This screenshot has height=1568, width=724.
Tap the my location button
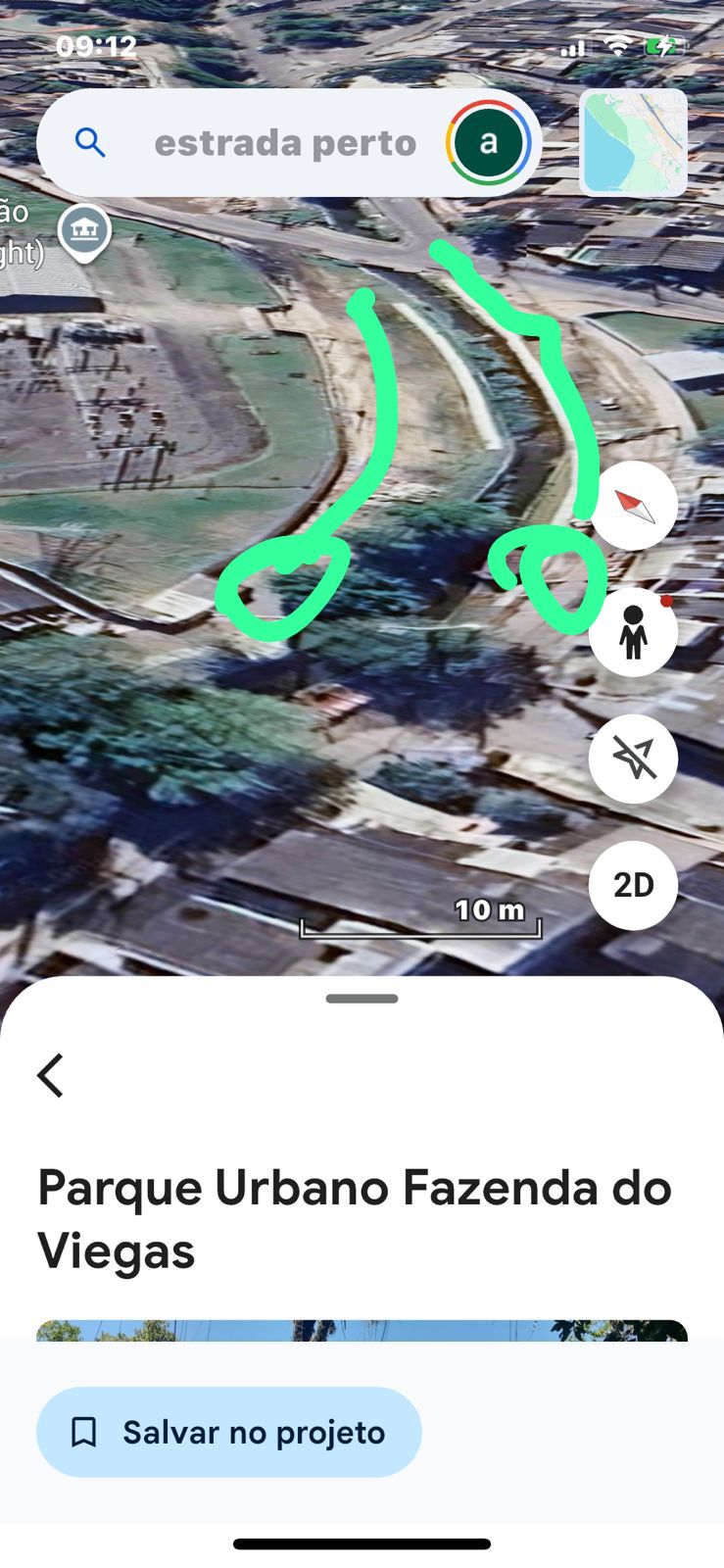(633, 759)
